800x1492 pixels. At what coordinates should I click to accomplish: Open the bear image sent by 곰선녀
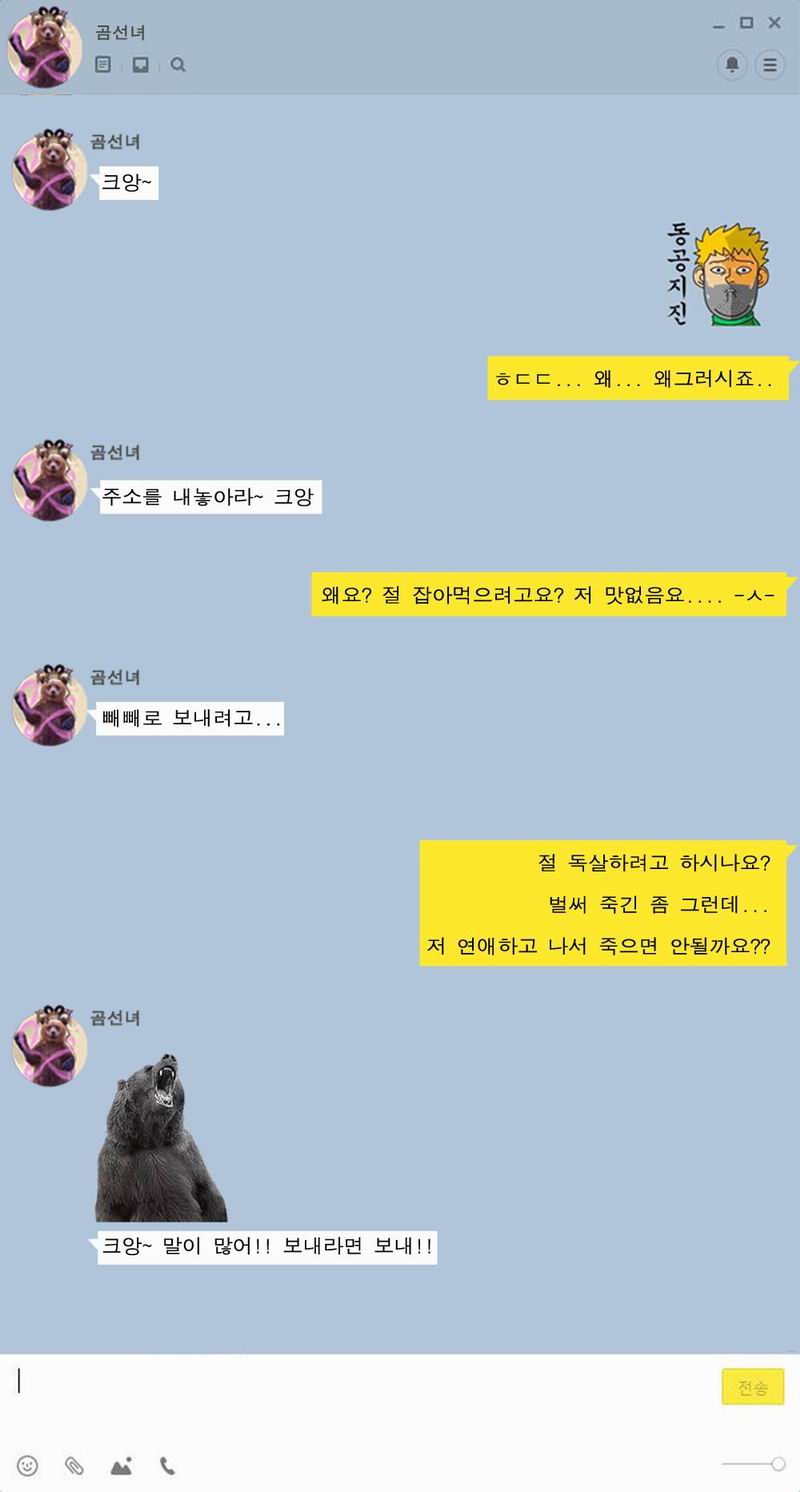pyautogui.click(x=161, y=1137)
